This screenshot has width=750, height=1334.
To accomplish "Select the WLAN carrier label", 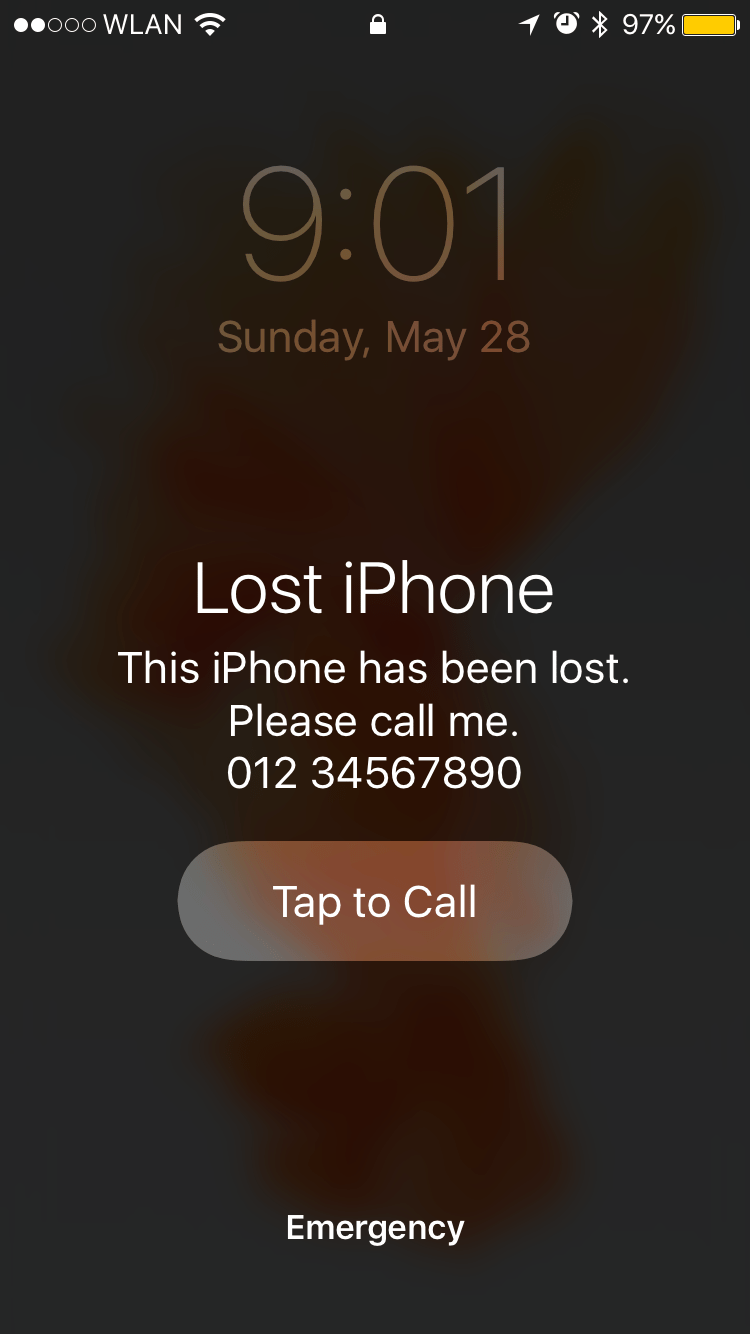I will 142,23.
